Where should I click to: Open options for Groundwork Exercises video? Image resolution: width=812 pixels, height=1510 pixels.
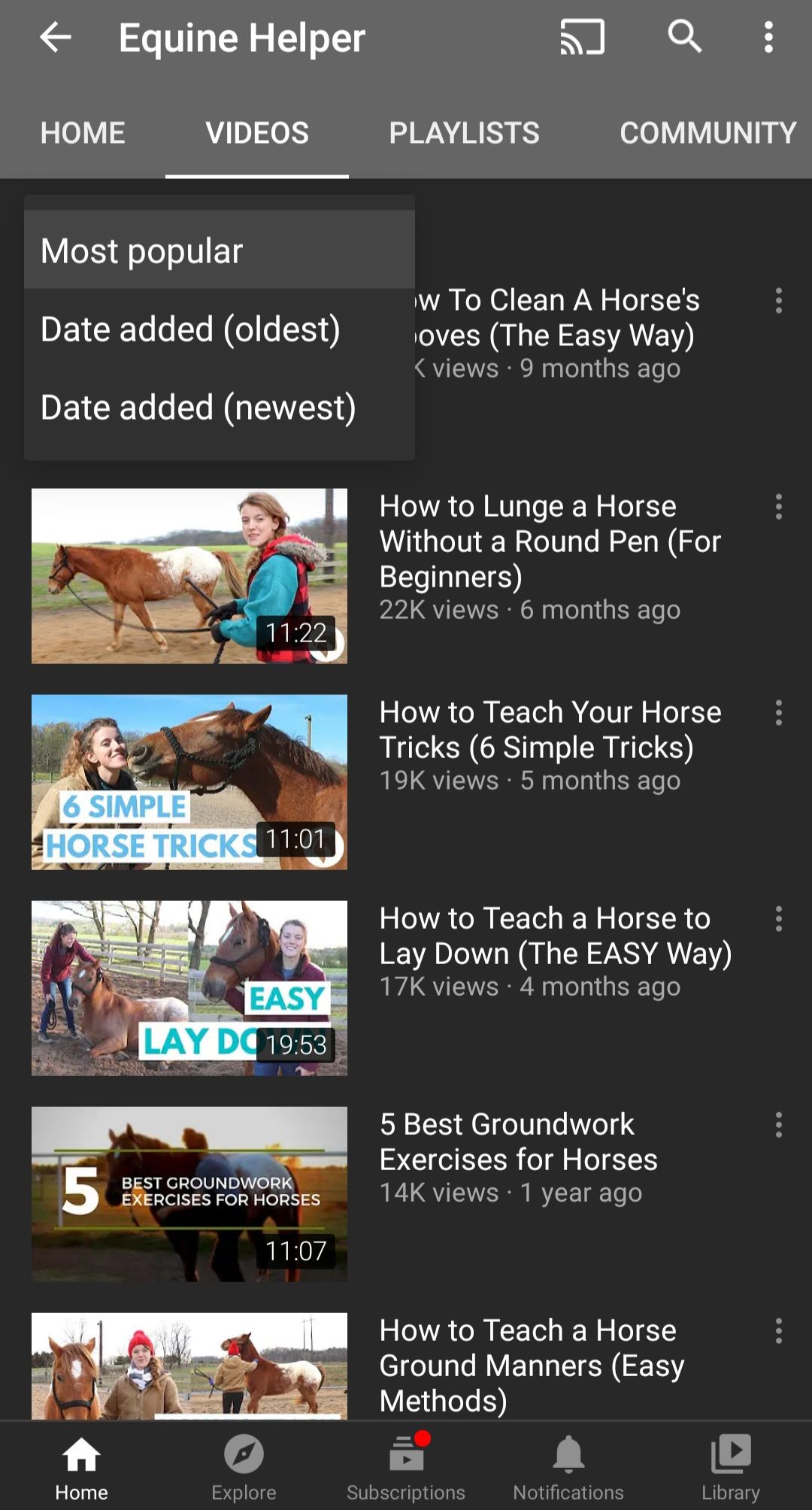pyautogui.click(x=779, y=1125)
